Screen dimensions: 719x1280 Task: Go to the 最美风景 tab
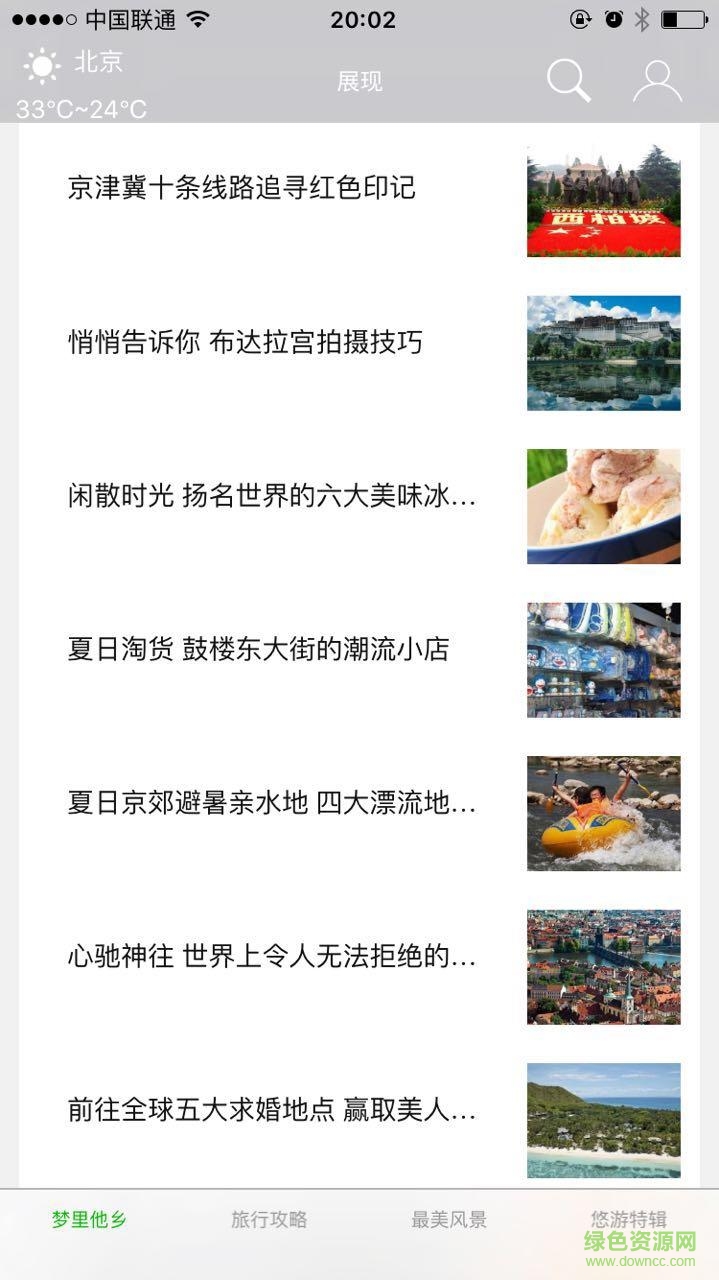pyautogui.click(x=449, y=1220)
